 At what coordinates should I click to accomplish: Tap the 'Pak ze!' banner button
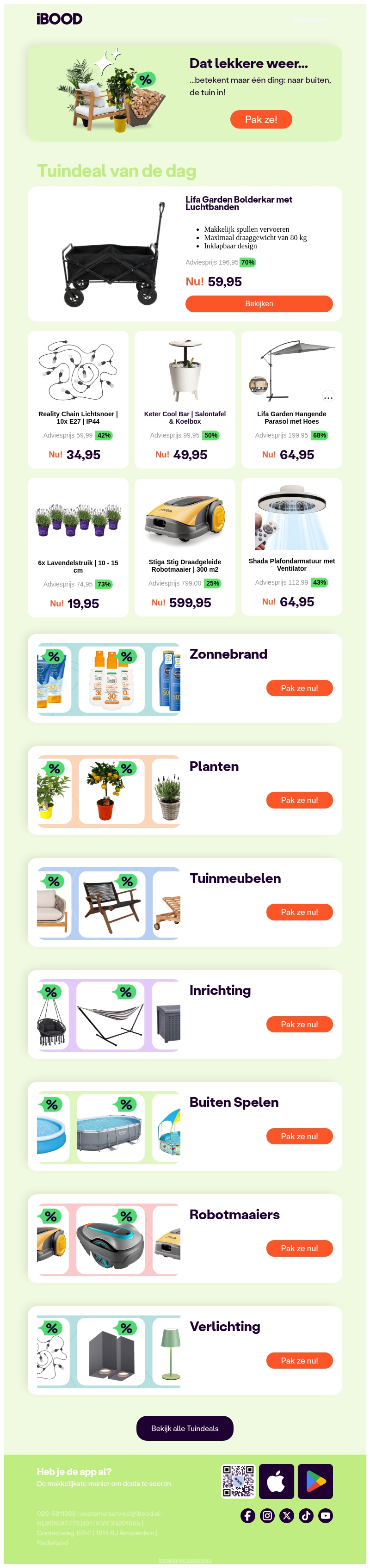(x=260, y=119)
